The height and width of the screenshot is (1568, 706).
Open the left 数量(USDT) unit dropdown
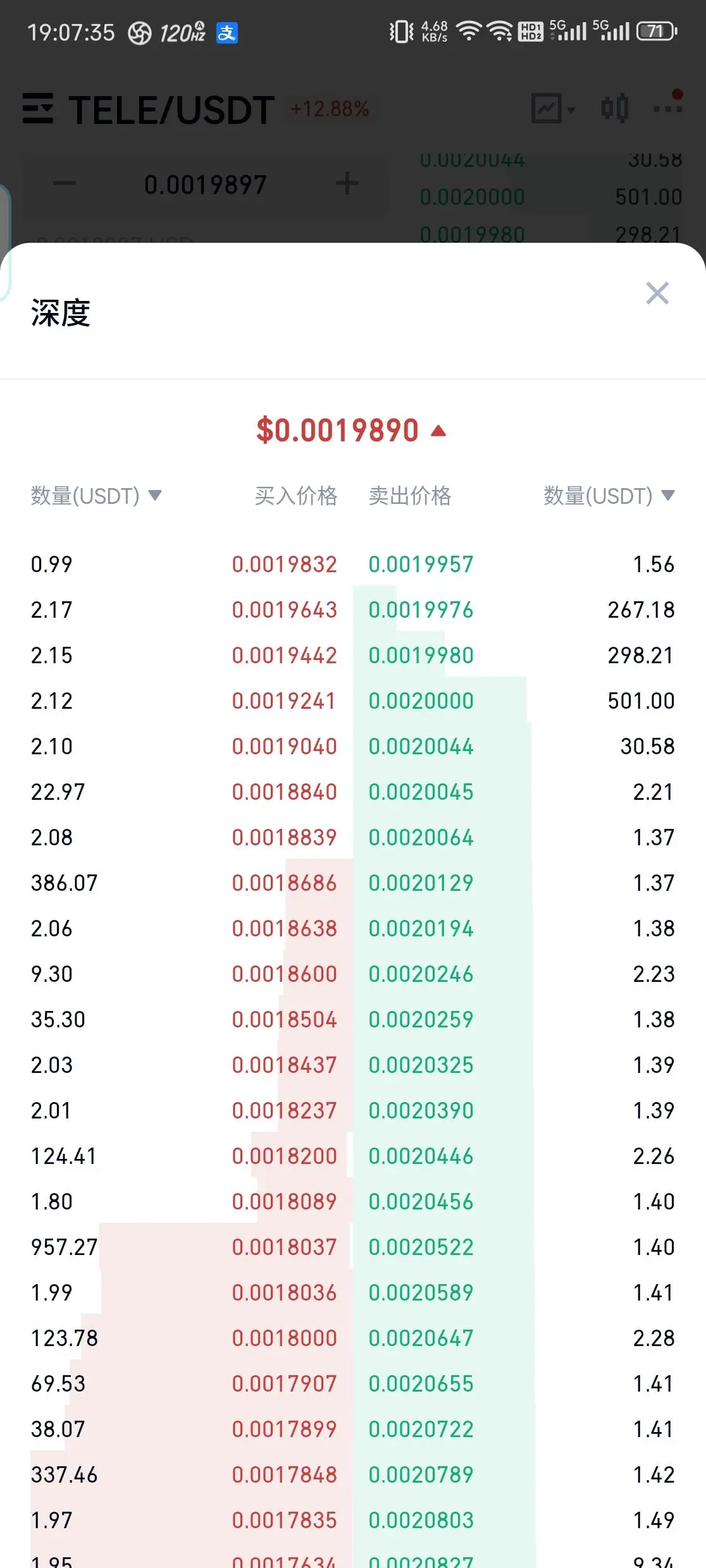coord(96,496)
